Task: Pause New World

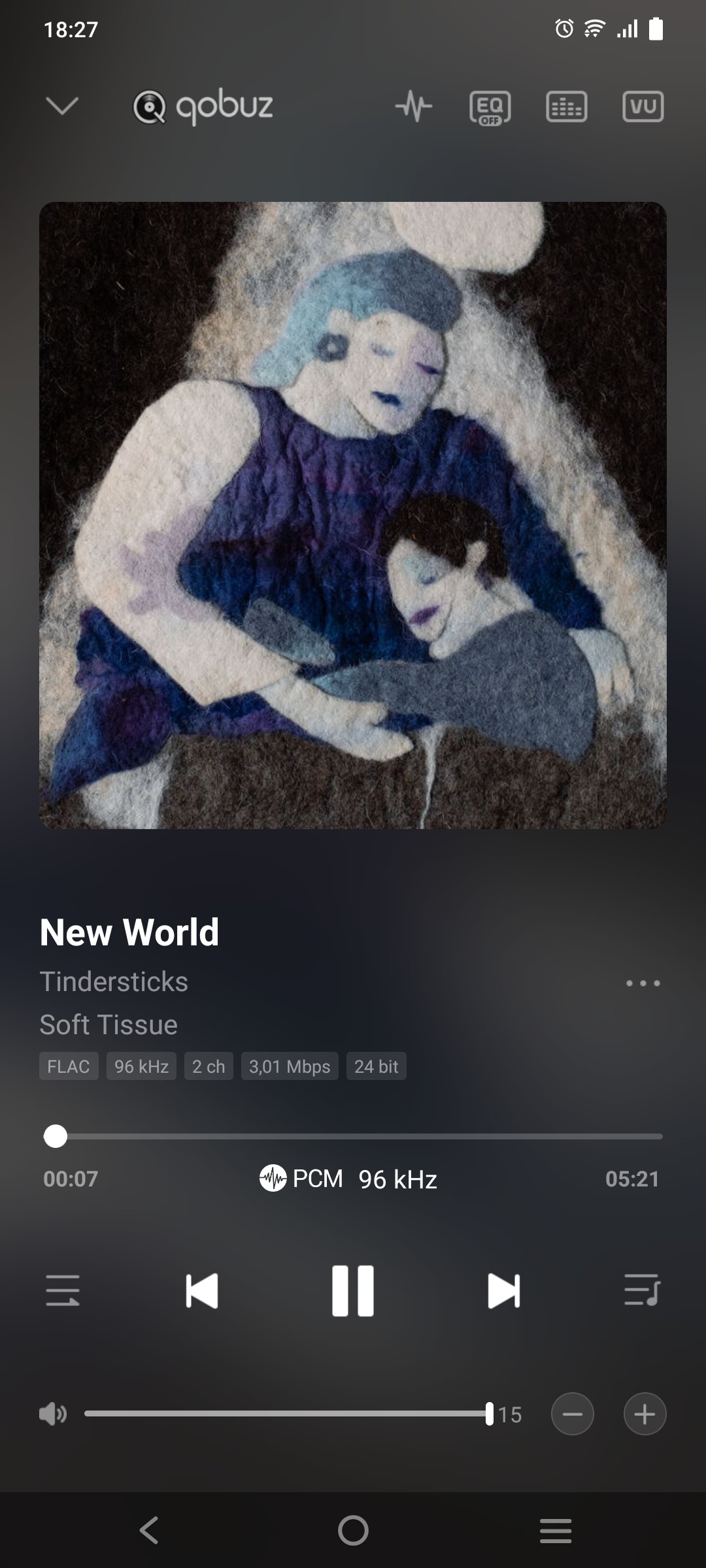Action: pos(353,1291)
